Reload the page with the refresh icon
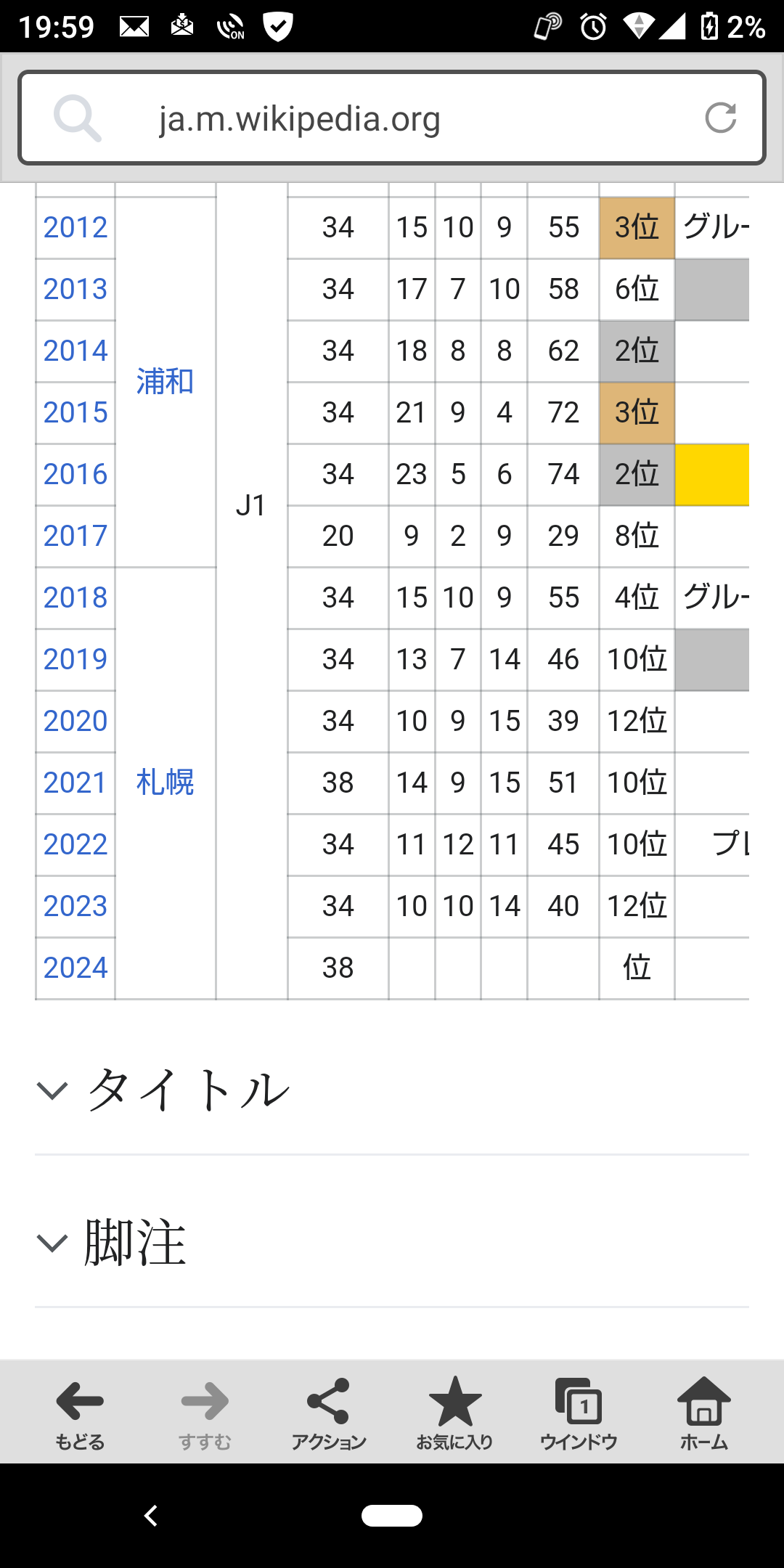The image size is (784, 1568). click(x=720, y=118)
